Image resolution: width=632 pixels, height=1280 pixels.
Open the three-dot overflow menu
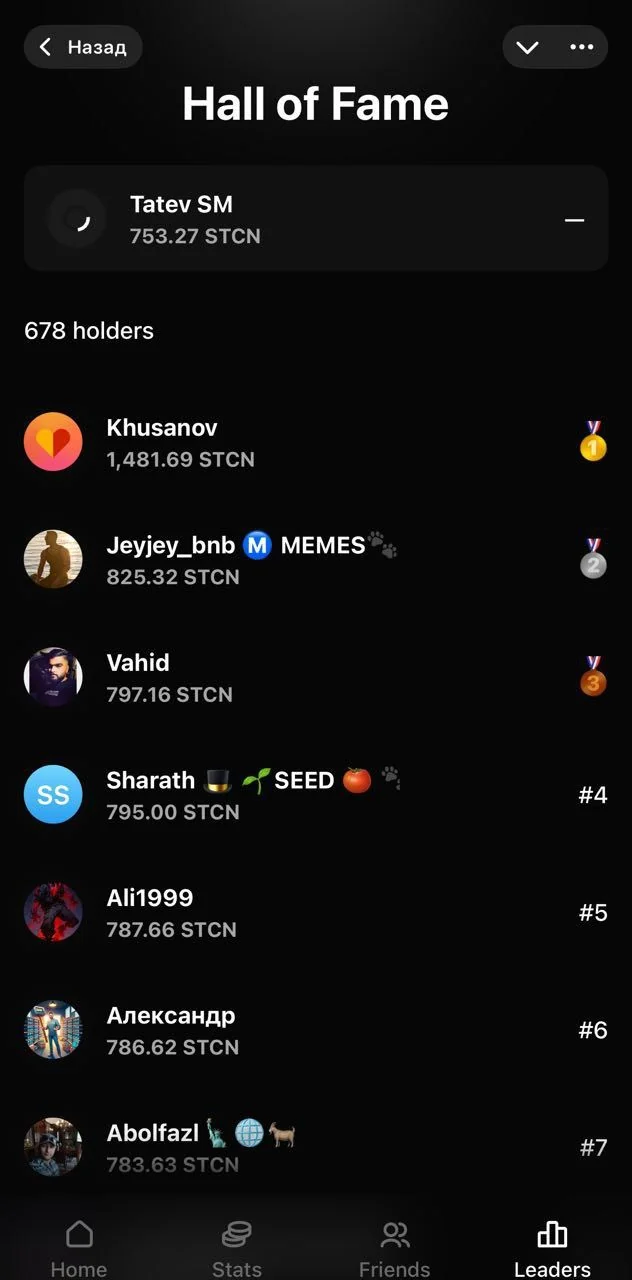pos(582,47)
